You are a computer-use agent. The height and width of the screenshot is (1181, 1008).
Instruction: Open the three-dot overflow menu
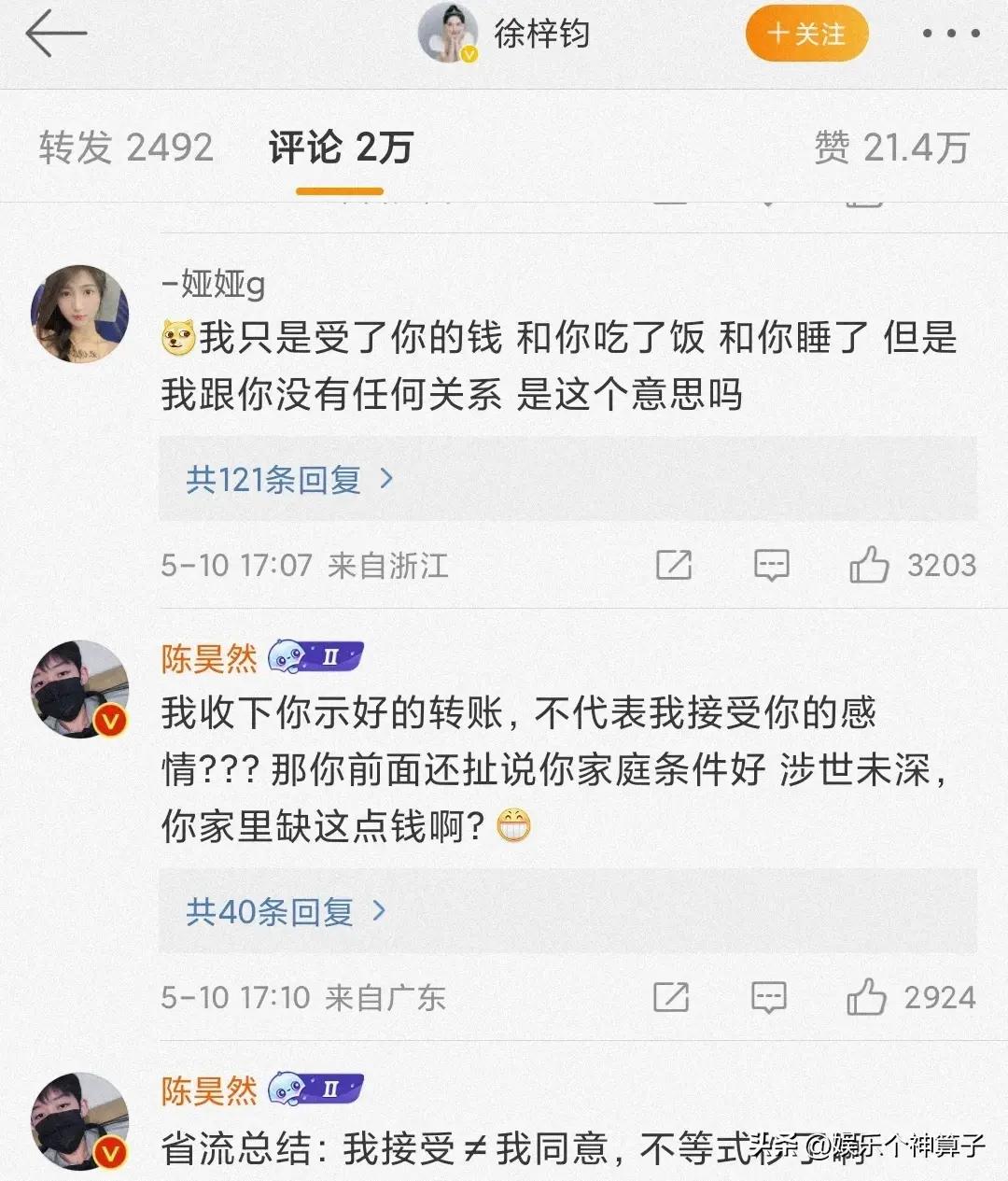pos(950,35)
